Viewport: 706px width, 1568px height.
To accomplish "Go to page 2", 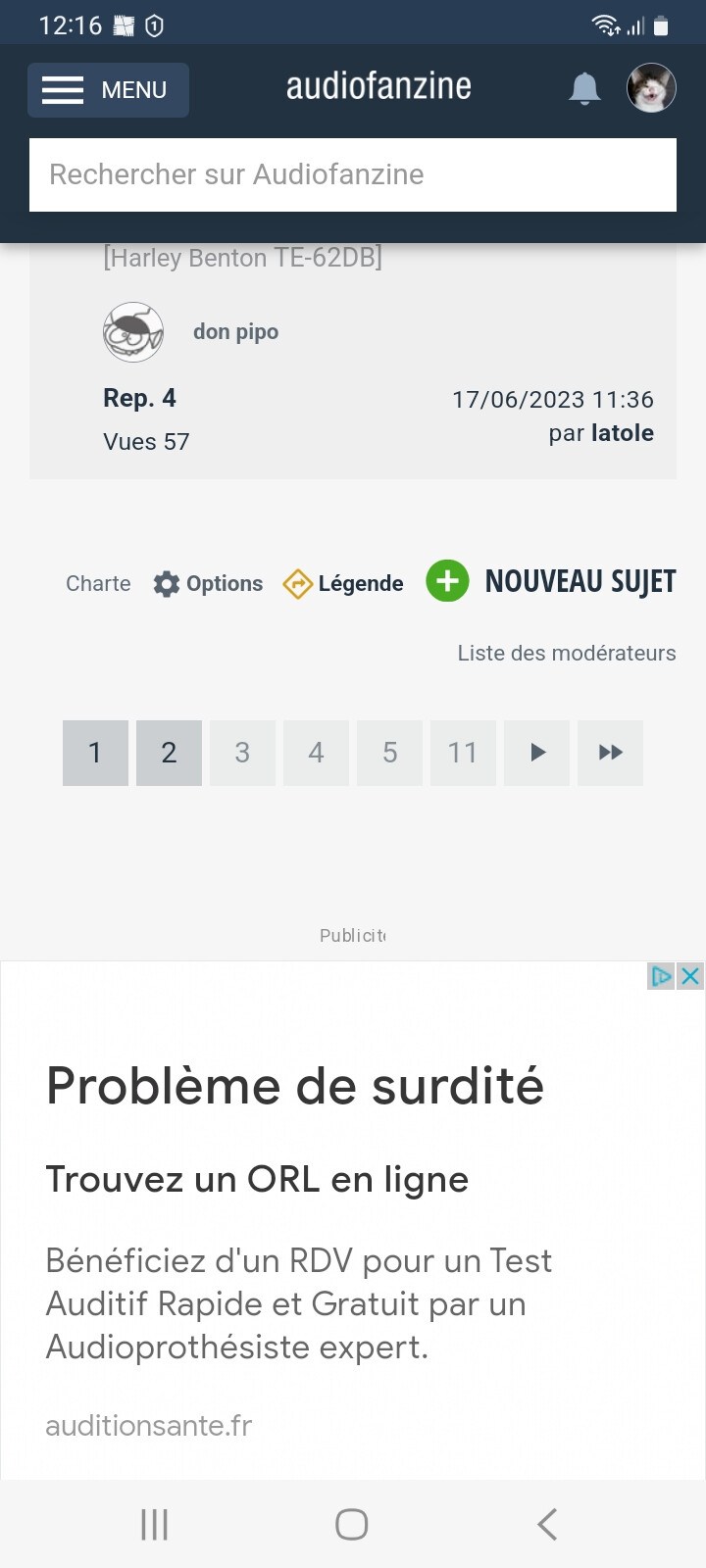I will [169, 753].
